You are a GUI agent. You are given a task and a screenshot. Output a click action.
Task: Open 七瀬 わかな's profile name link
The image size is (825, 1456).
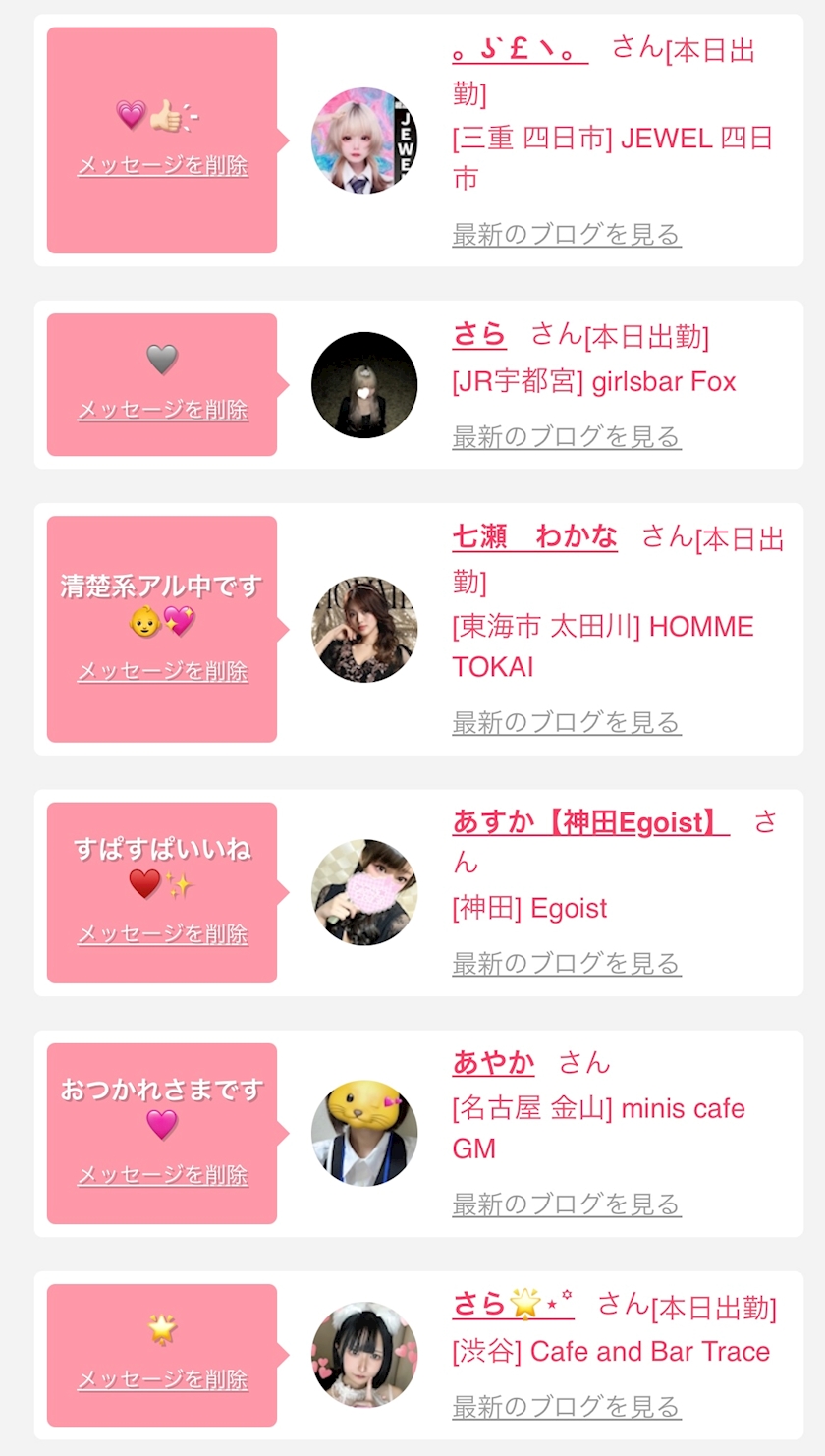click(535, 536)
